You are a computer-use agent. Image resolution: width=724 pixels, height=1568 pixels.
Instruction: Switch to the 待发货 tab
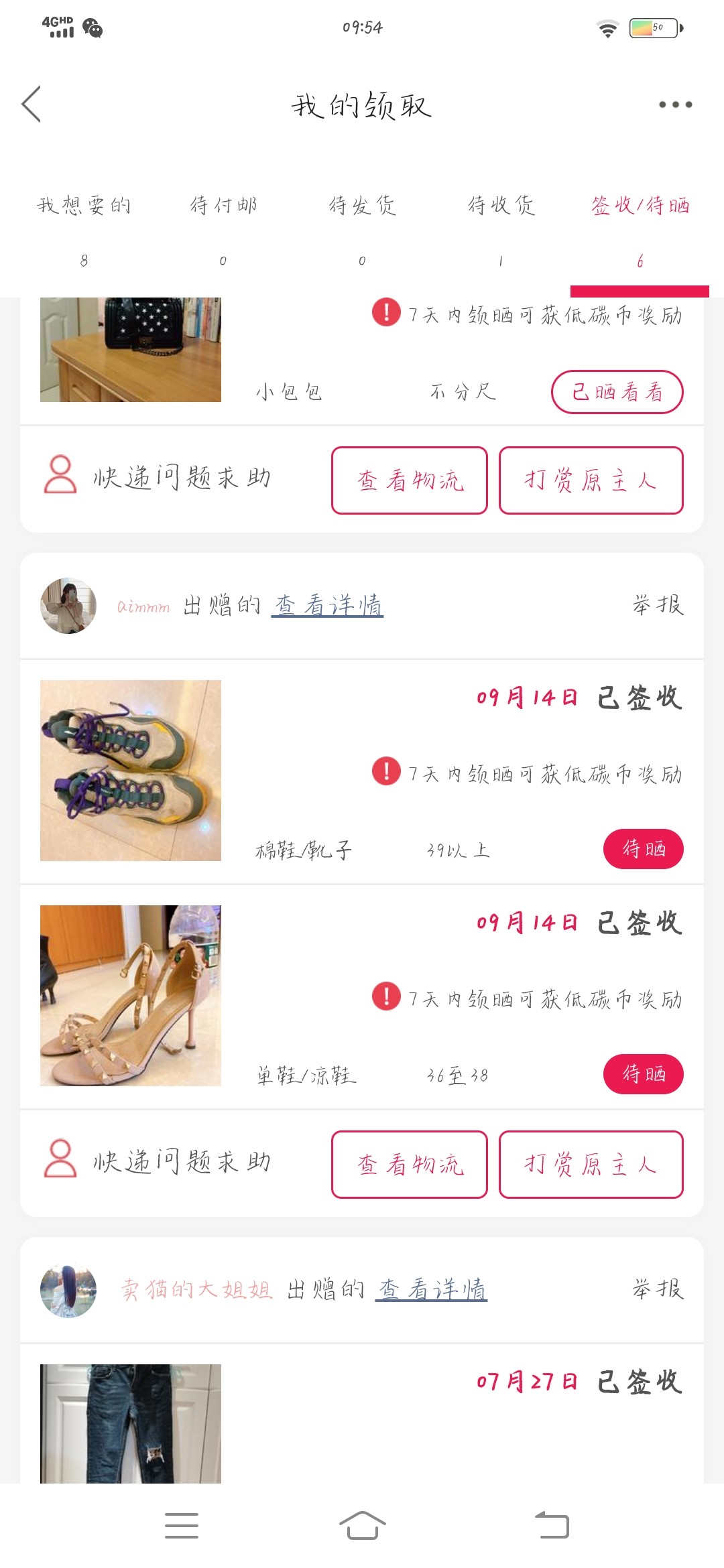(362, 228)
